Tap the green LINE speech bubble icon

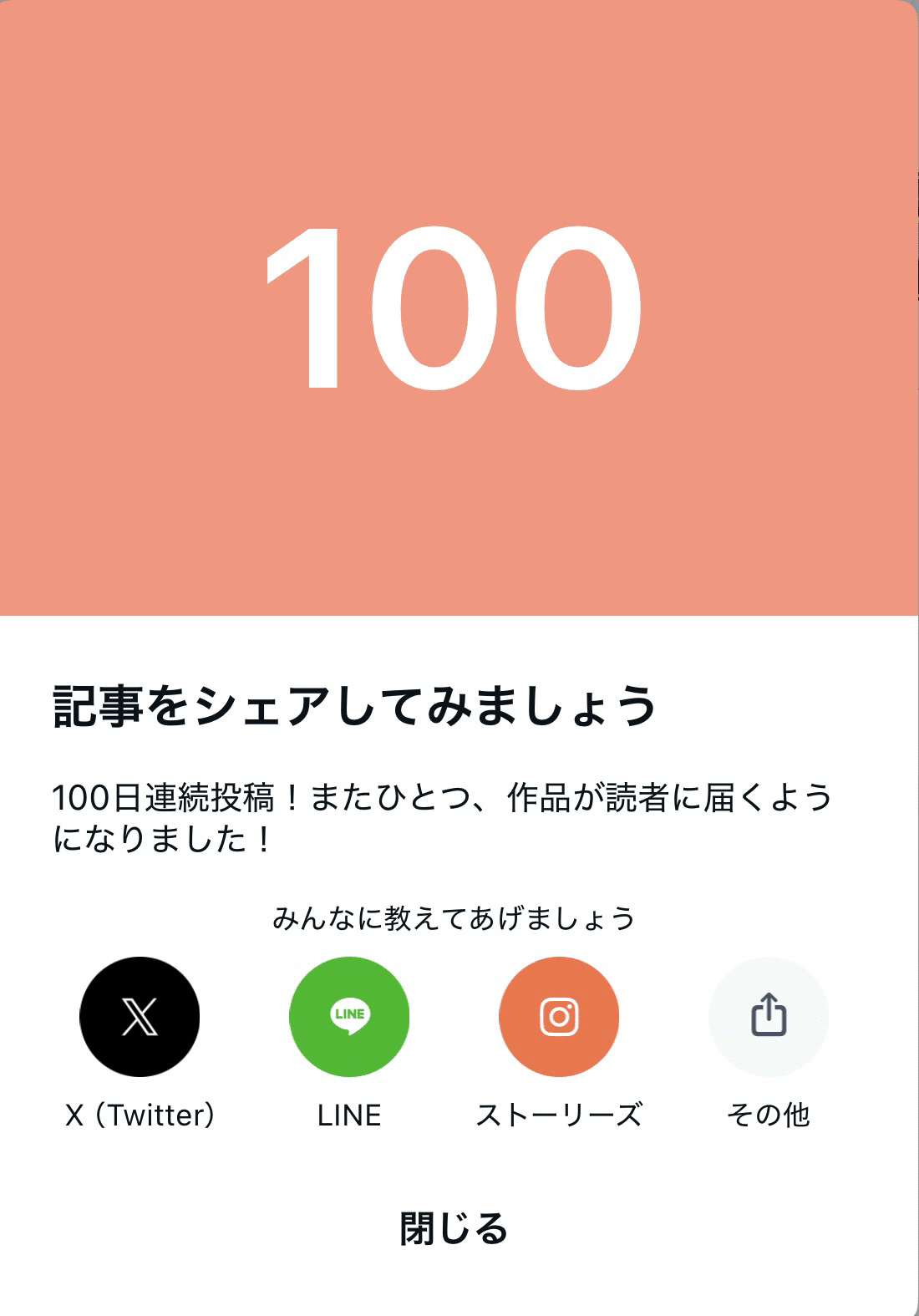click(x=348, y=1016)
